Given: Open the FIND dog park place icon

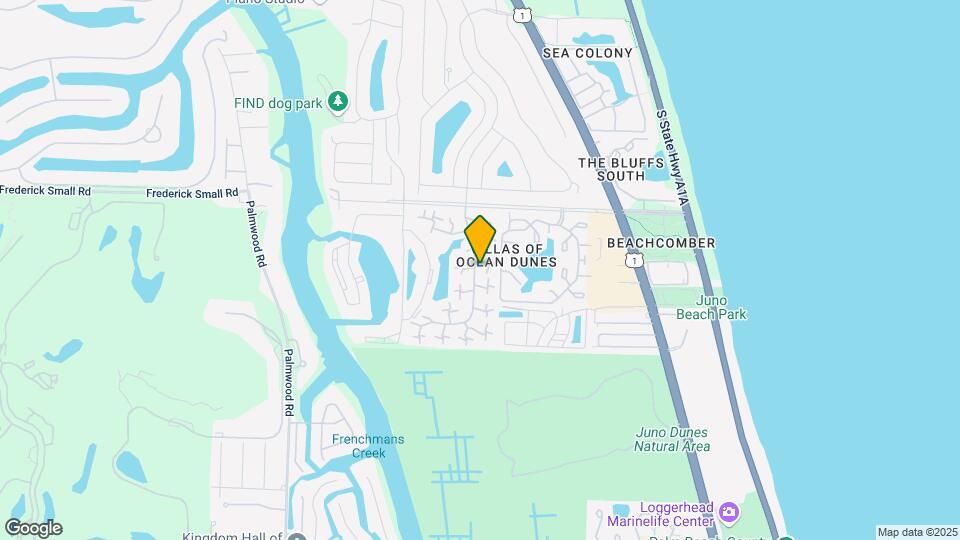Looking at the screenshot, I should click(340, 101).
